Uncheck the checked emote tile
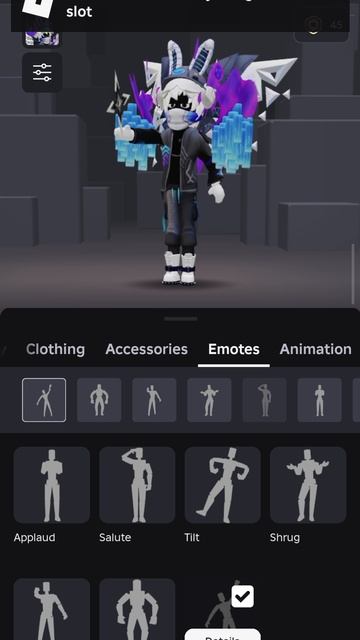360x640 pixels. [x=242, y=596]
